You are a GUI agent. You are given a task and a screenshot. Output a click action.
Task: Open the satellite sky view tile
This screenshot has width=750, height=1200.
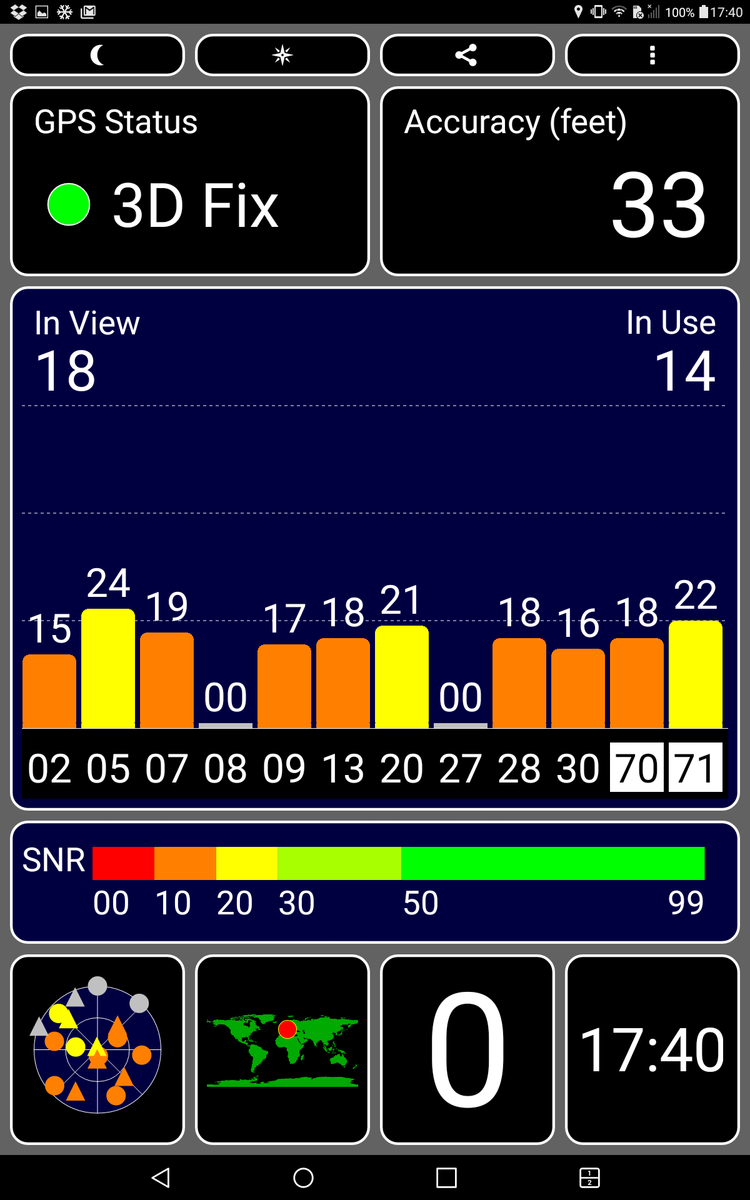(97, 1049)
